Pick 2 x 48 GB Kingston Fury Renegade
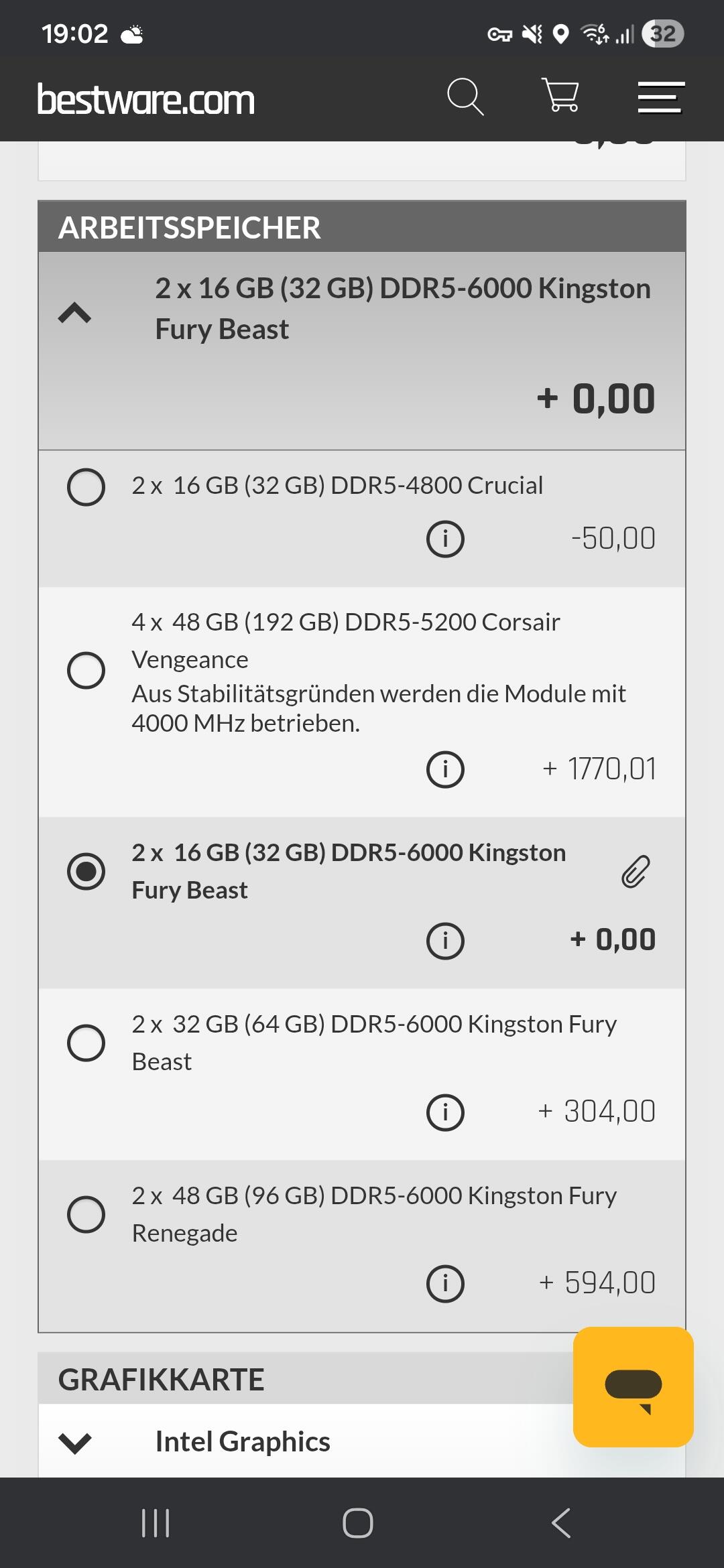Viewport: 724px width, 1568px height. [x=86, y=1214]
